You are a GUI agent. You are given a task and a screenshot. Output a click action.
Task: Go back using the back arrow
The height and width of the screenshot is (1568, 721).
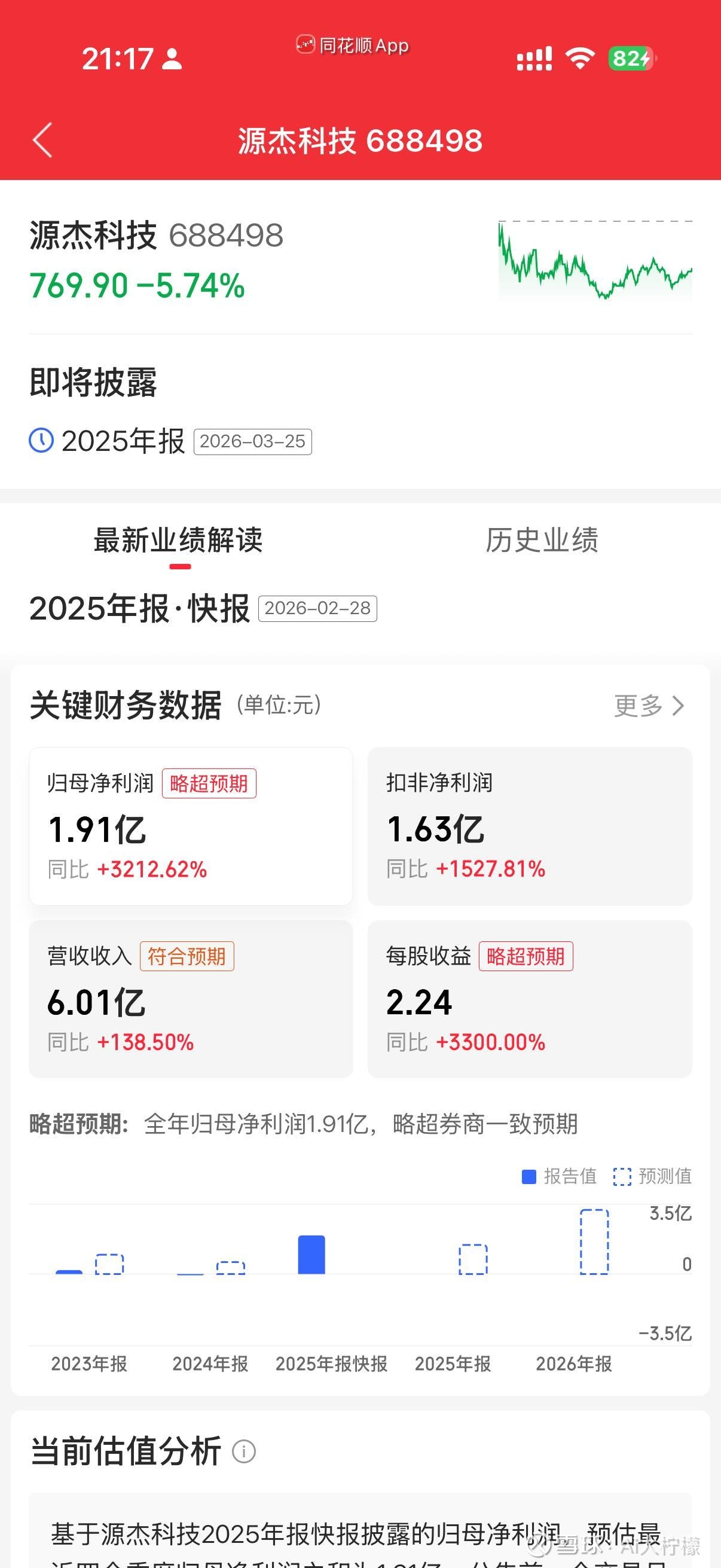click(41, 140)
